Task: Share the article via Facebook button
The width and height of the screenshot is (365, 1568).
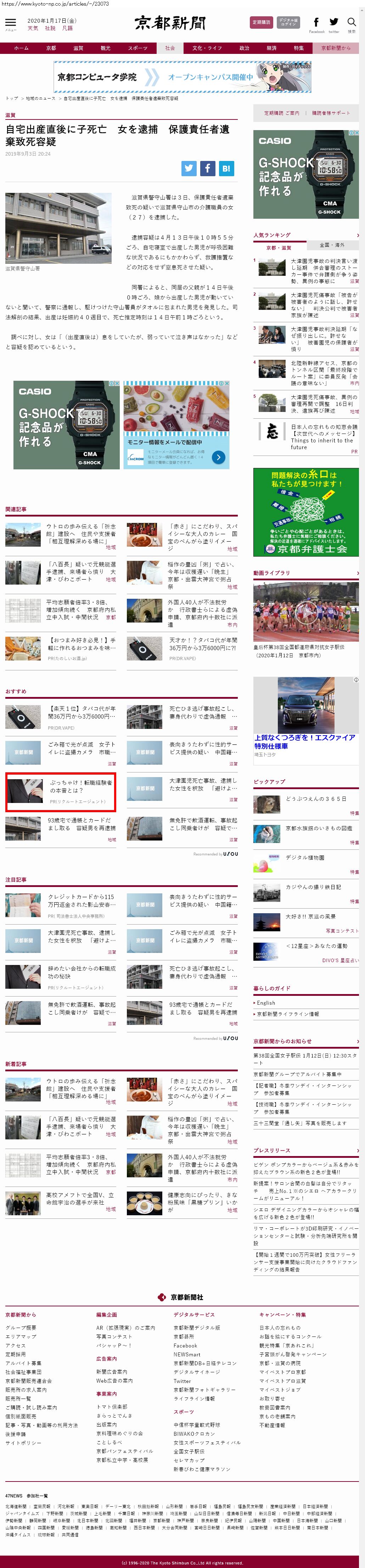Action: click(x=207, y=169)
